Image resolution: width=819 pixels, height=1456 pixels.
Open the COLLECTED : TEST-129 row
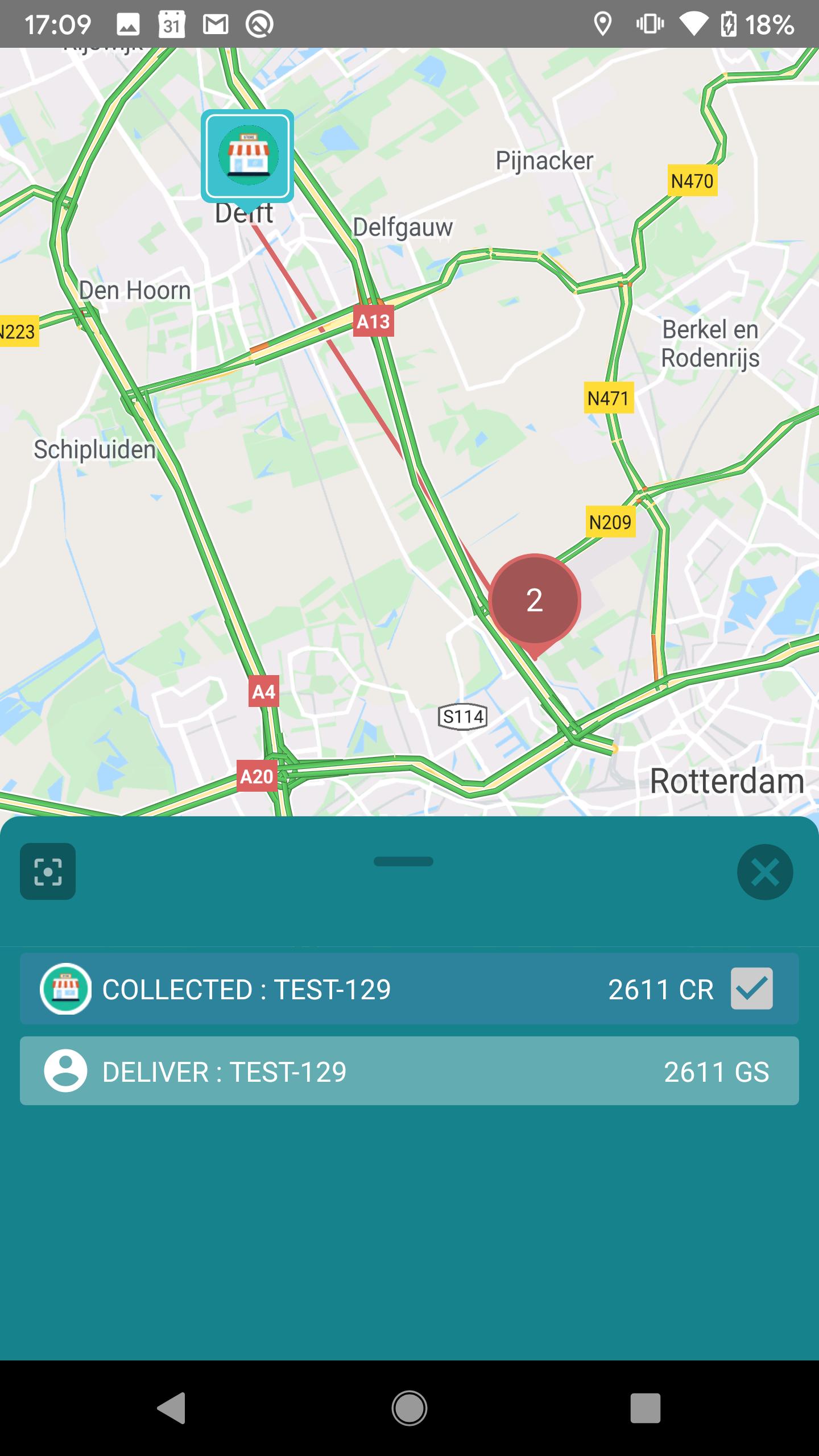click(409, 989)
